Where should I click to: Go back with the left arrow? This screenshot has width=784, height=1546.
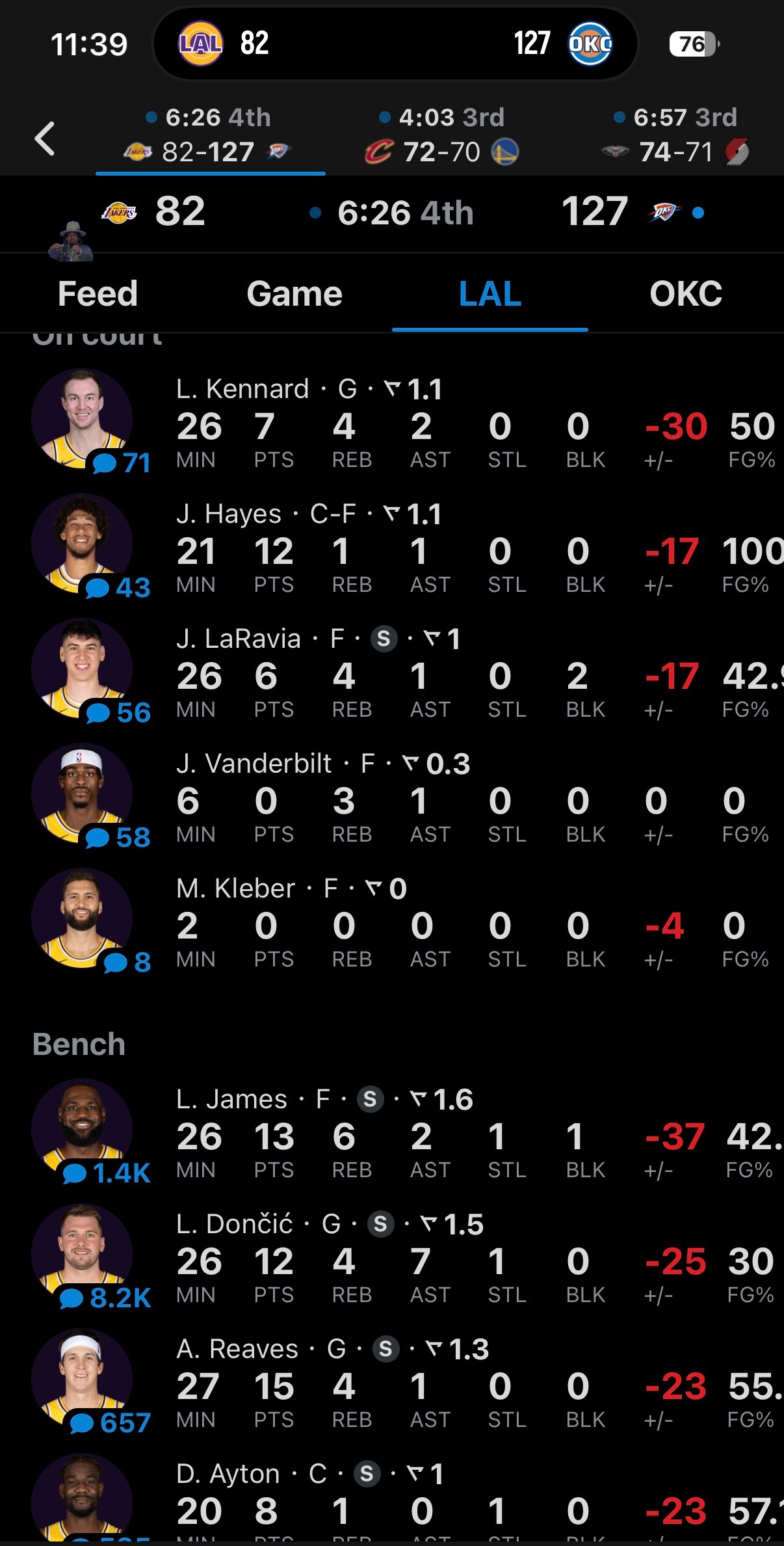pyautogui.click(x=45, y=138)
